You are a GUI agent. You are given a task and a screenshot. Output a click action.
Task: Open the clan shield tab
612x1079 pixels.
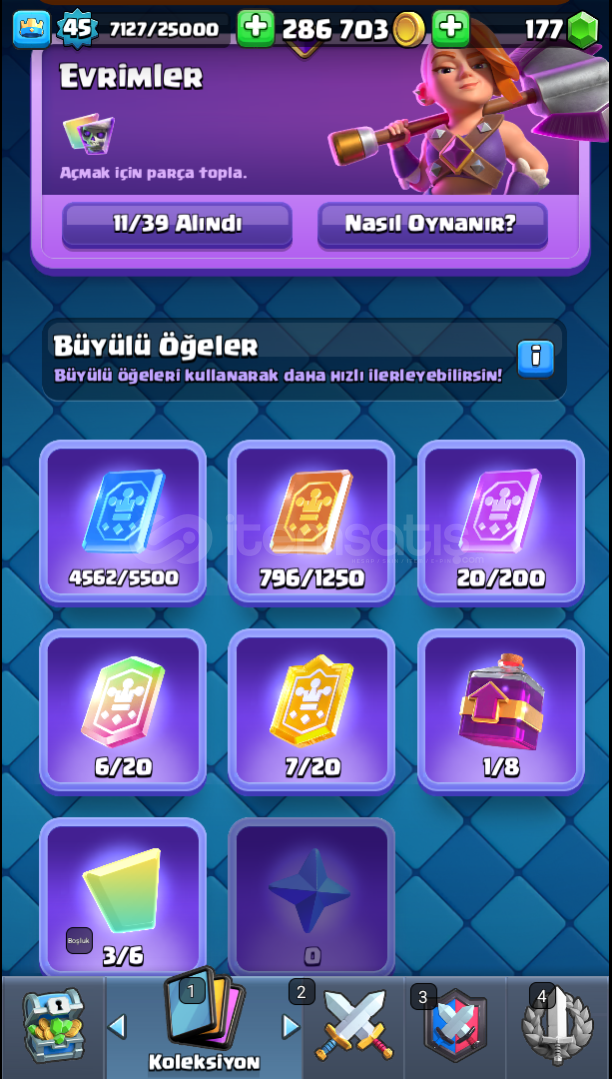click(455, 1026)
